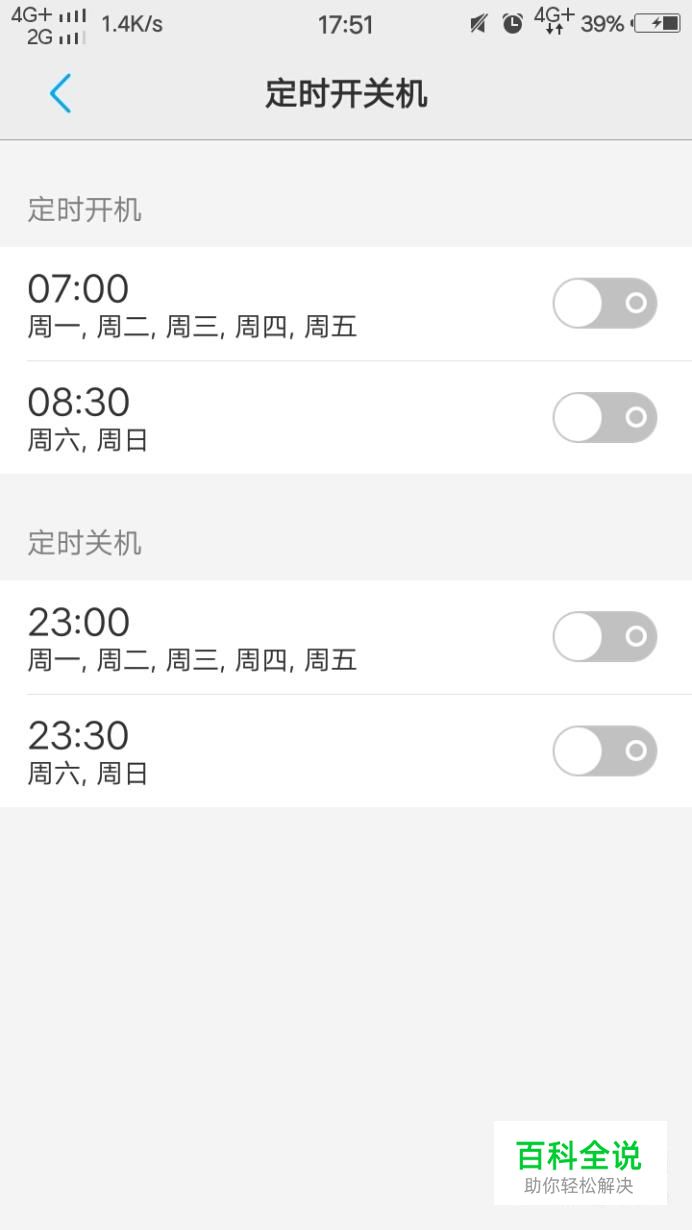Image resolution: width=692 pixels, height=1230 pixels.
Task: Enable the 23:00 scheduled power-off switch
Action: point(604,637)
